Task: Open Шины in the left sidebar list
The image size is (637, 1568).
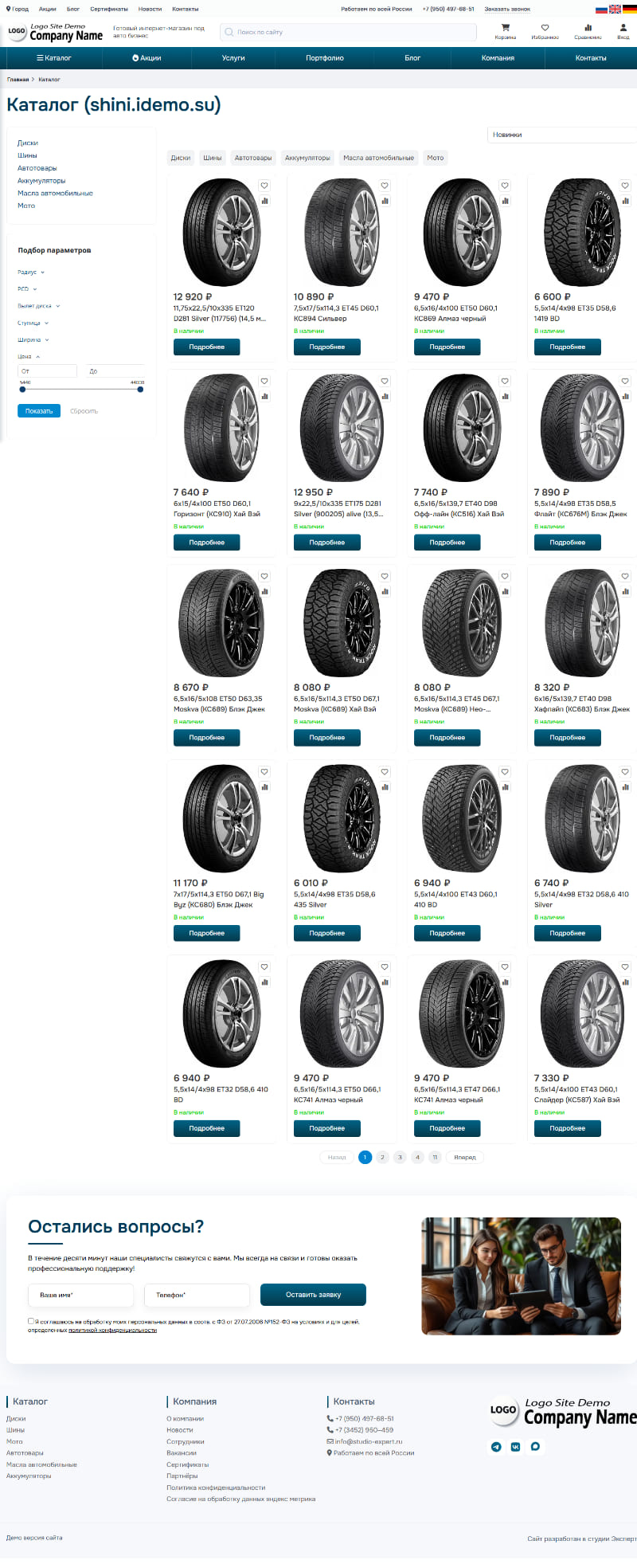Action: (27, 155)
